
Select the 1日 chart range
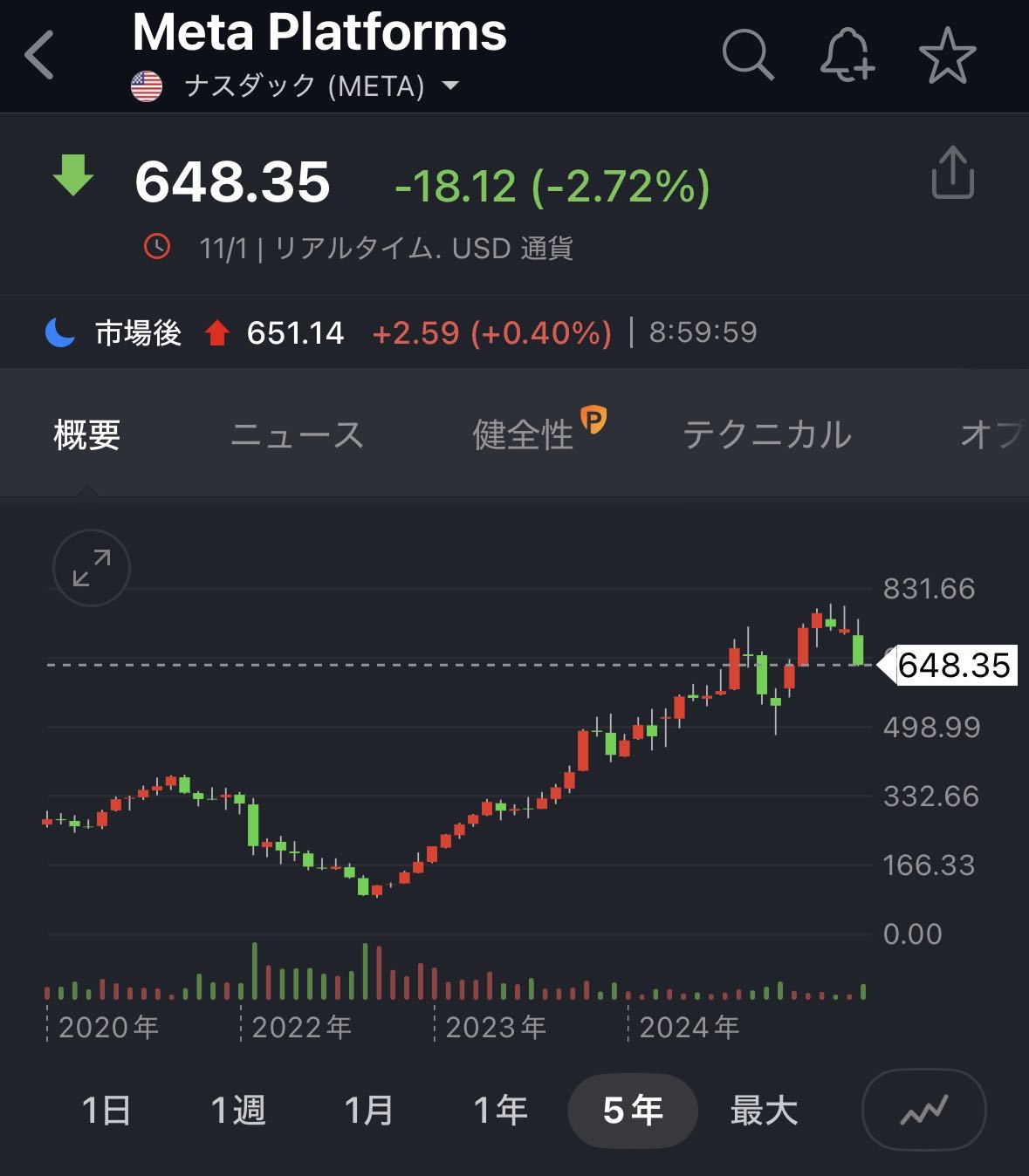pyautogui.click(x=106, y=1111)
